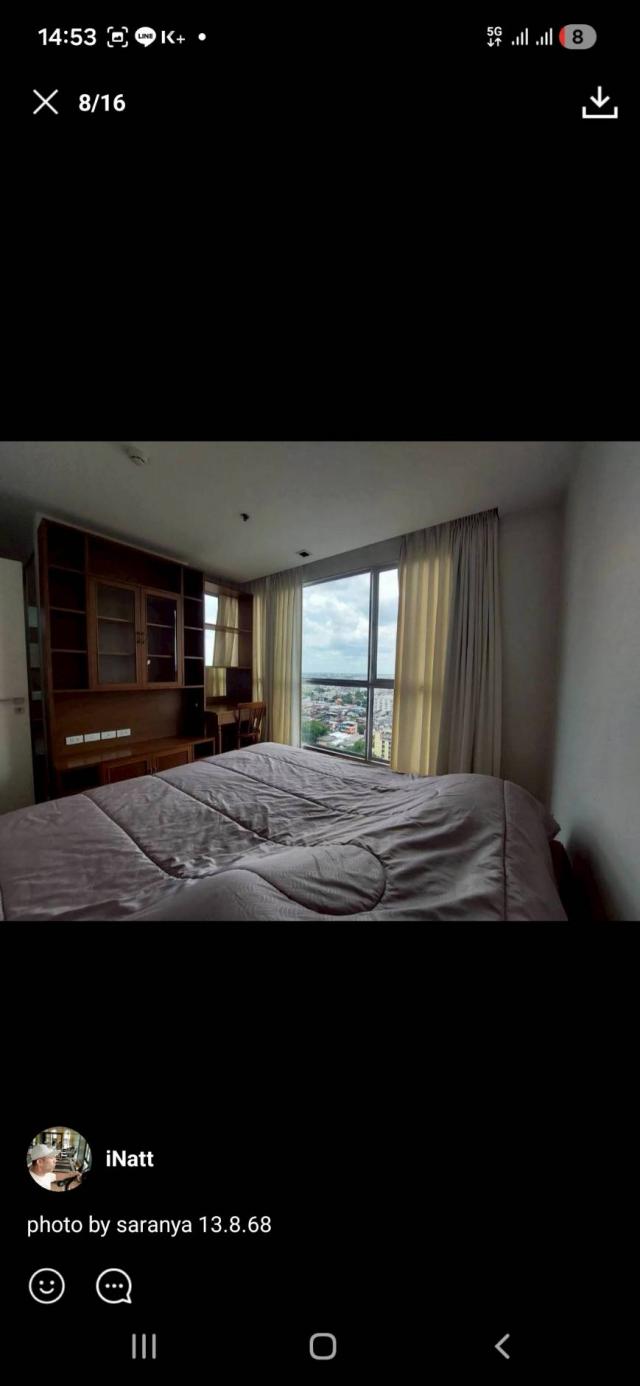
Task: Download this photo
Action: click(x=599, y=102)
